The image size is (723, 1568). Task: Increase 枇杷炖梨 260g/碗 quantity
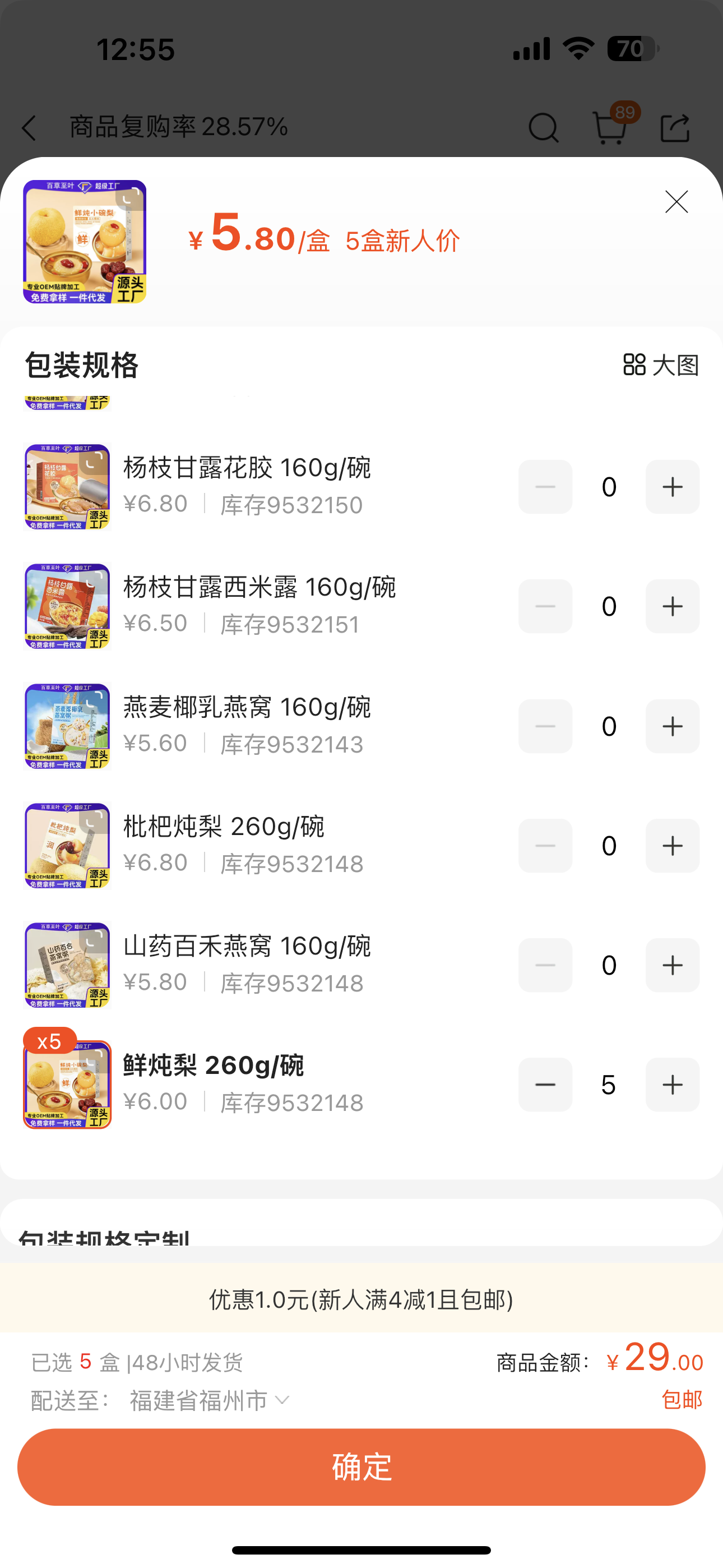pyautogui.click(x=672, y=846)
